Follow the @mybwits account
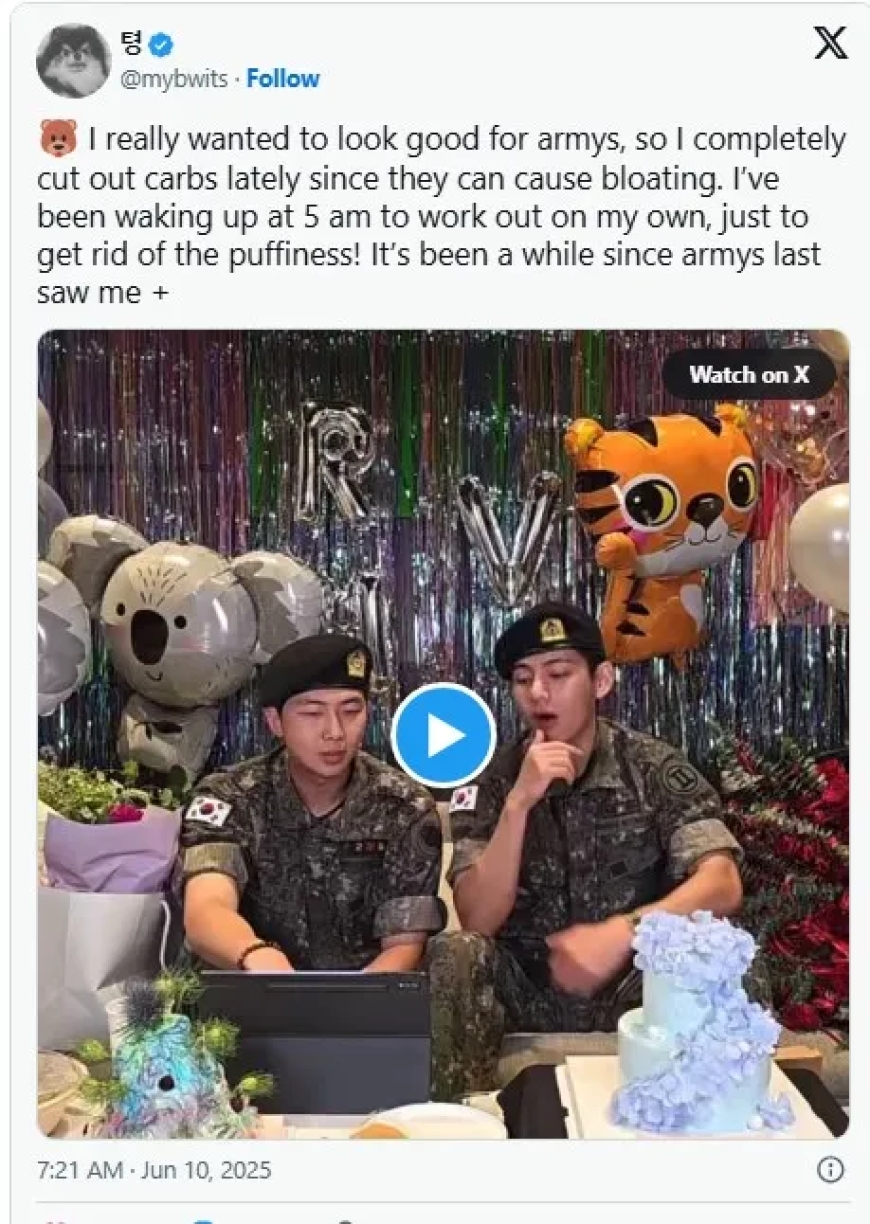Image resolution: width=870 pixels, height=1224 pixels. pyautogui.click(x=283, y=79)
